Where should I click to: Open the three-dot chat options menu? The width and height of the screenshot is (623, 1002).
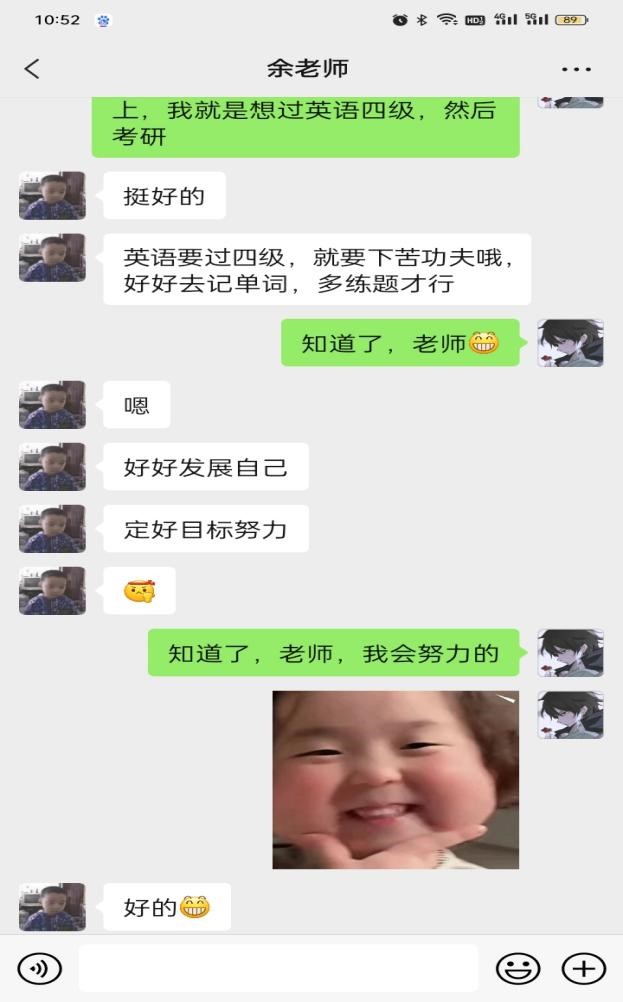[x=576, y=69]
